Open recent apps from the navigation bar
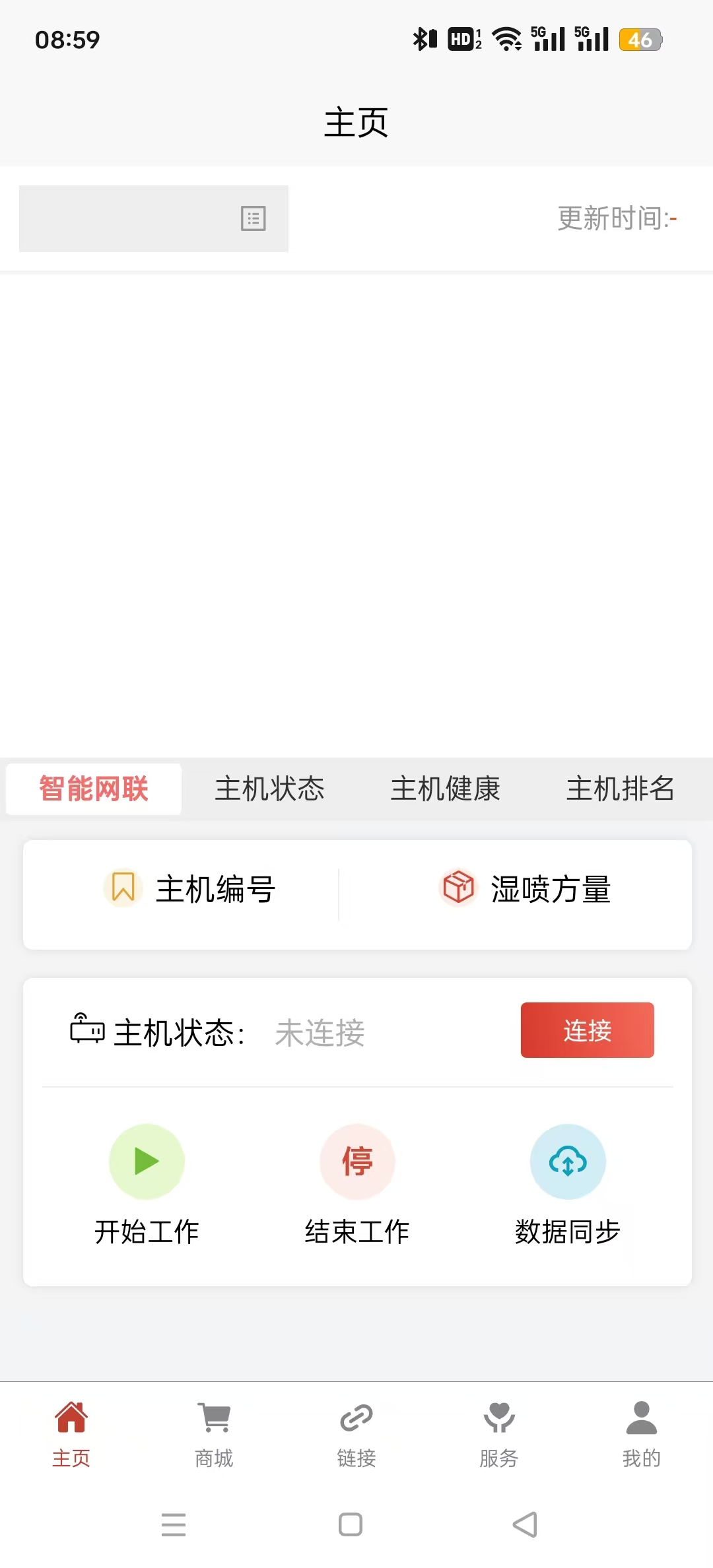This screenshot has width=713, height=1568. [174, 1524]
